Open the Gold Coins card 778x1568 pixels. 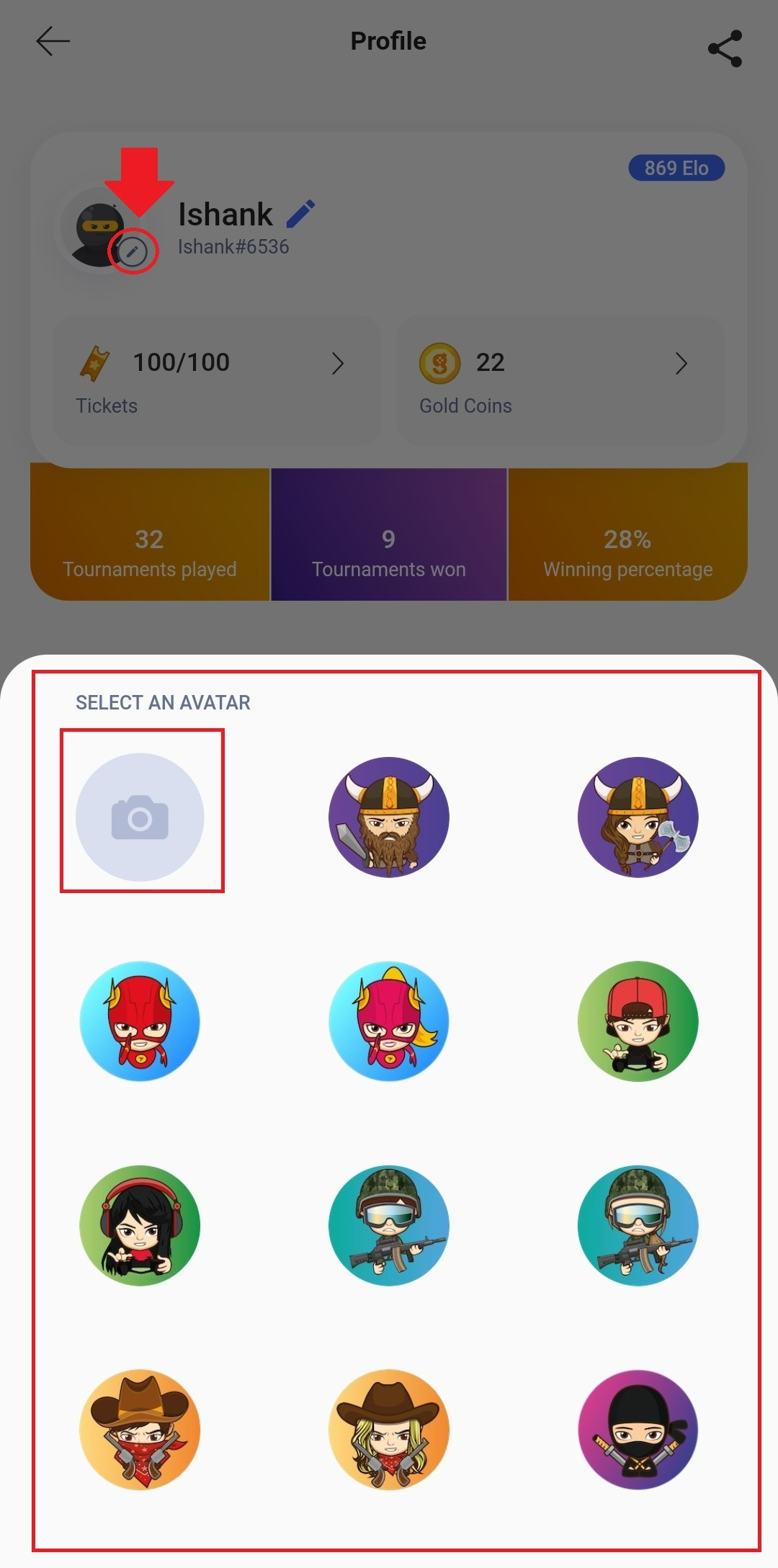coord(560,380)
